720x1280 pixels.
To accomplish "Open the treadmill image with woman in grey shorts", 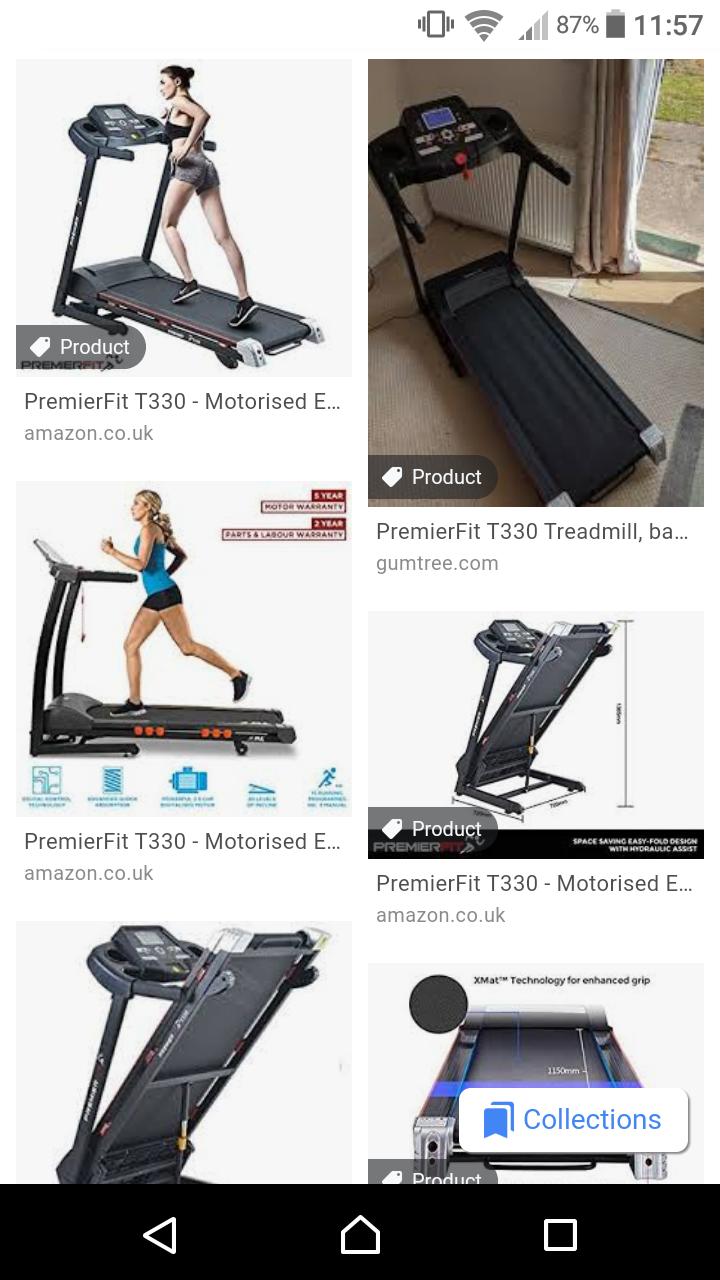I will point(184,216).
